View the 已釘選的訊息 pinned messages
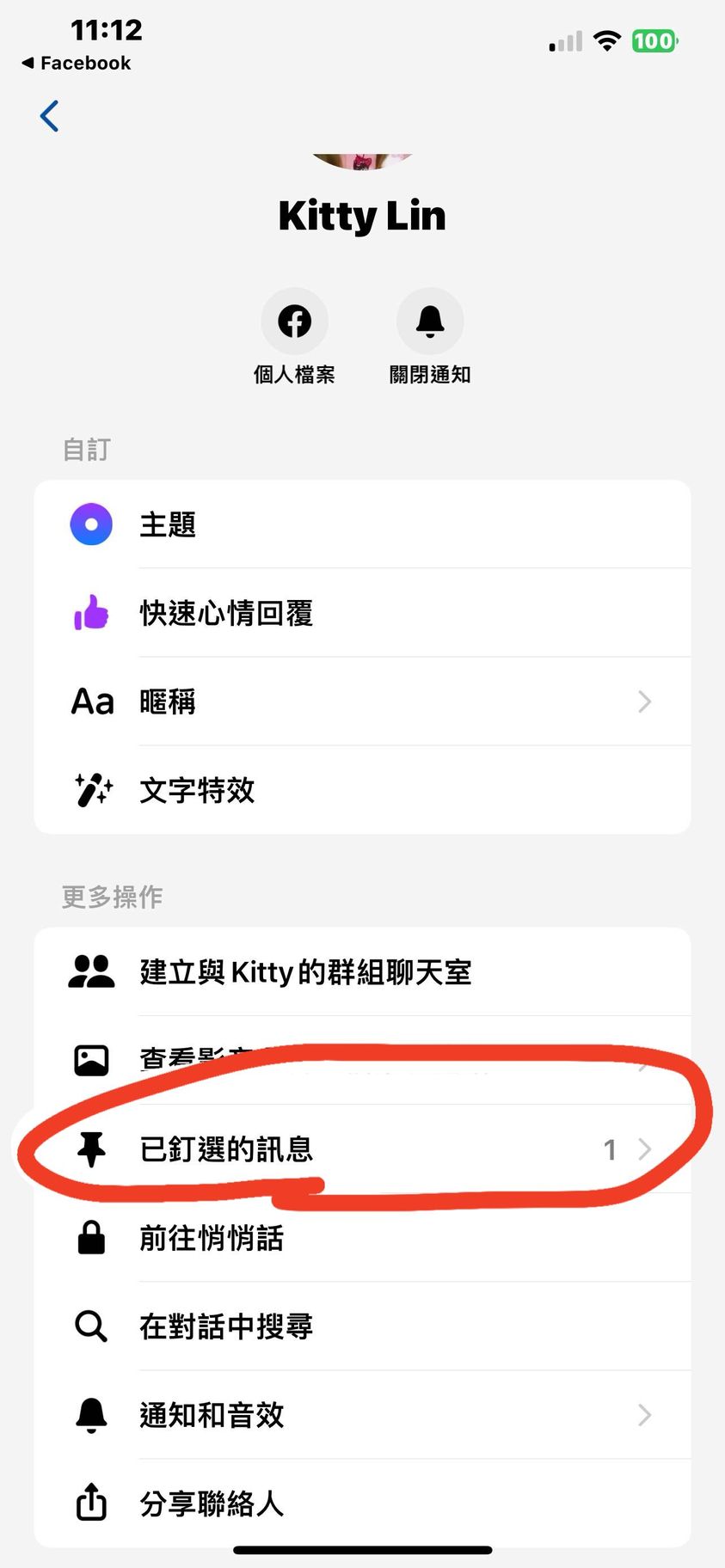The width and height of the screenshot is (725, 1568). click(361, 1149)
